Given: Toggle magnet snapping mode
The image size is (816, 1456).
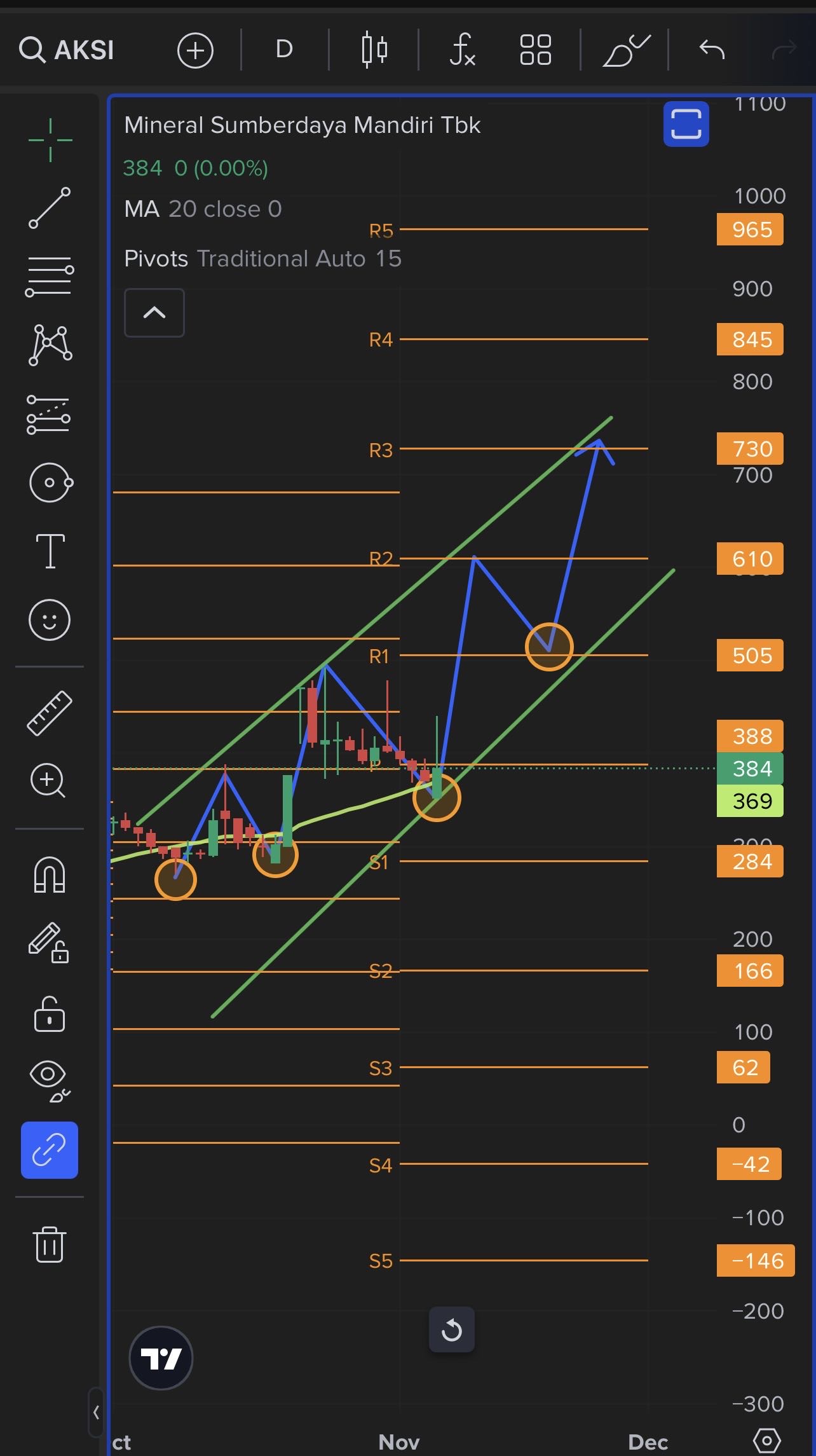Looking at the screenshot, I should [50, 875].
